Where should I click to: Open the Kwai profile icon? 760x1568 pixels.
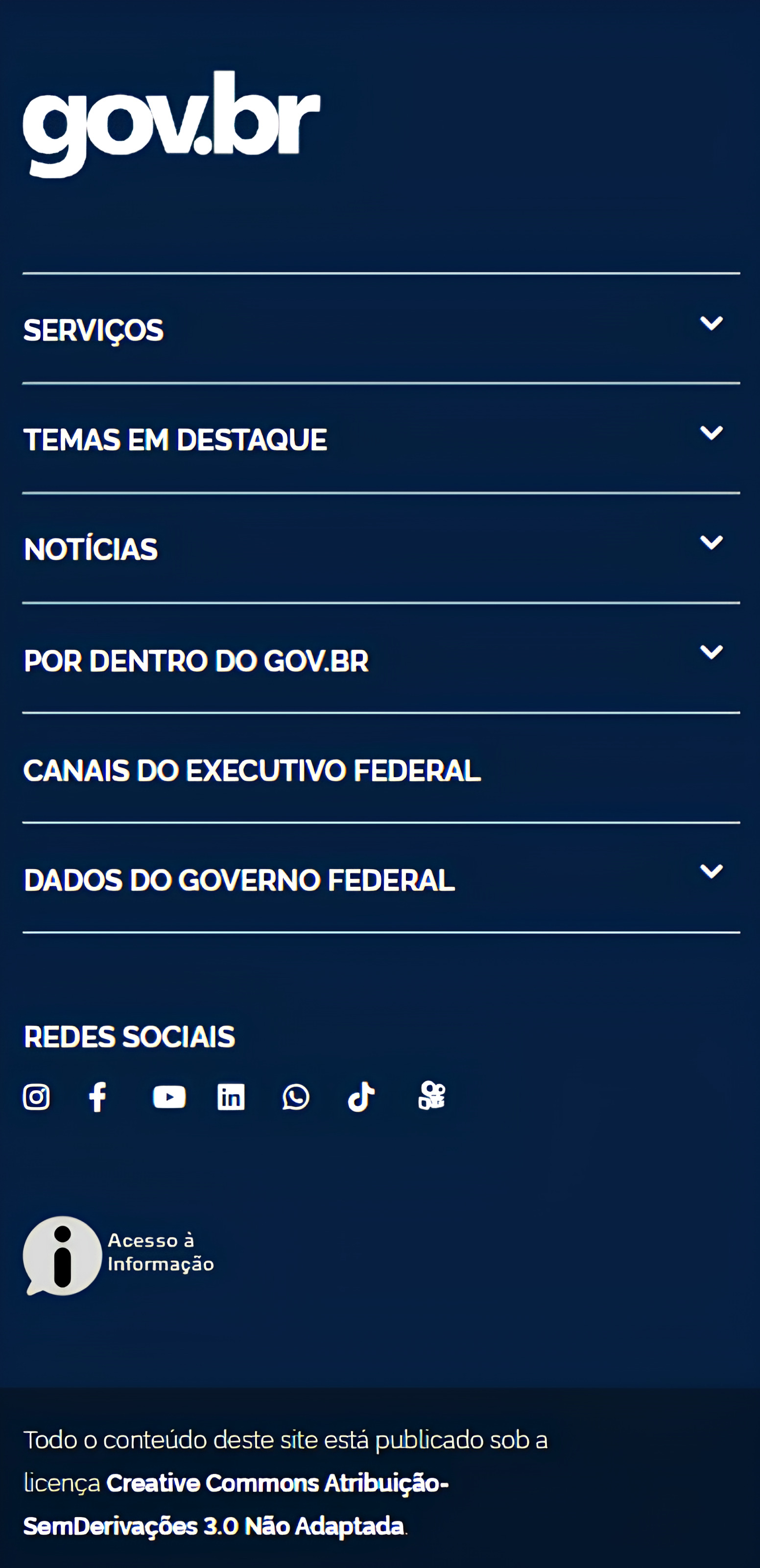click(x=432, y=1096)
